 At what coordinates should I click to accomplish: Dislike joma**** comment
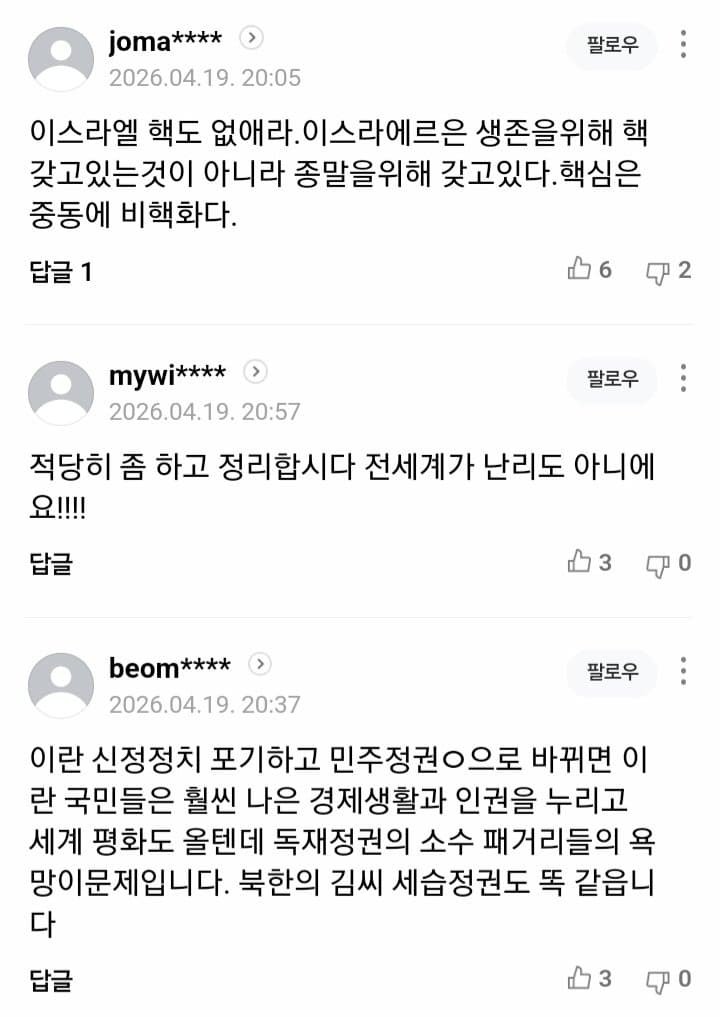668,270
